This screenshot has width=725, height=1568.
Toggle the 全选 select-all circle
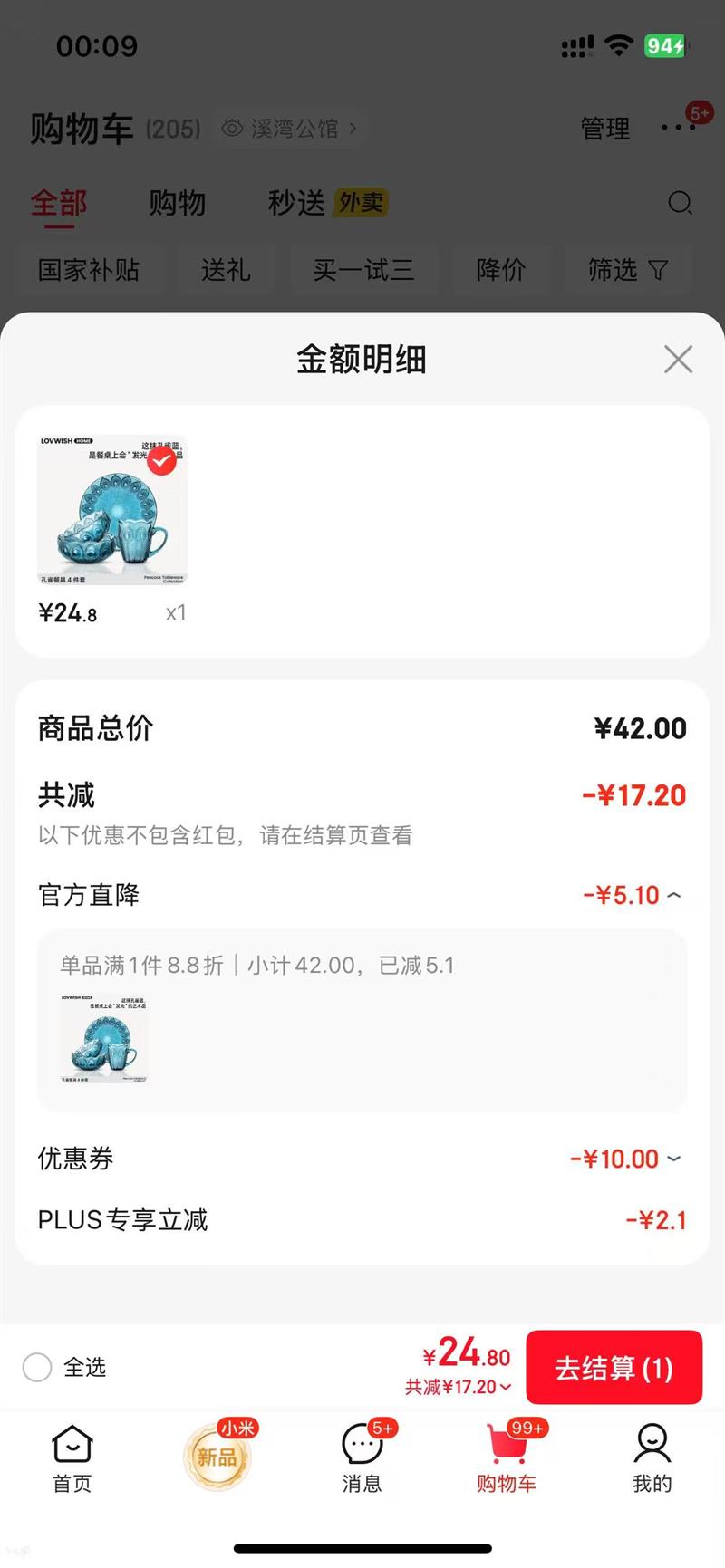37,1367
